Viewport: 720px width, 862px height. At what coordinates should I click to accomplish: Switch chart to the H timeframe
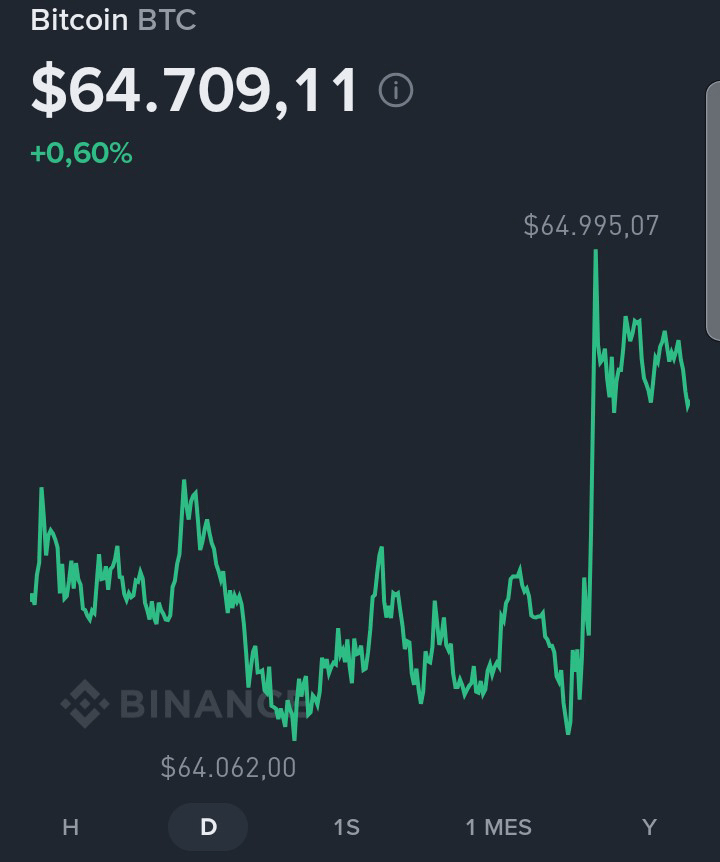click(x=70, y=827)
